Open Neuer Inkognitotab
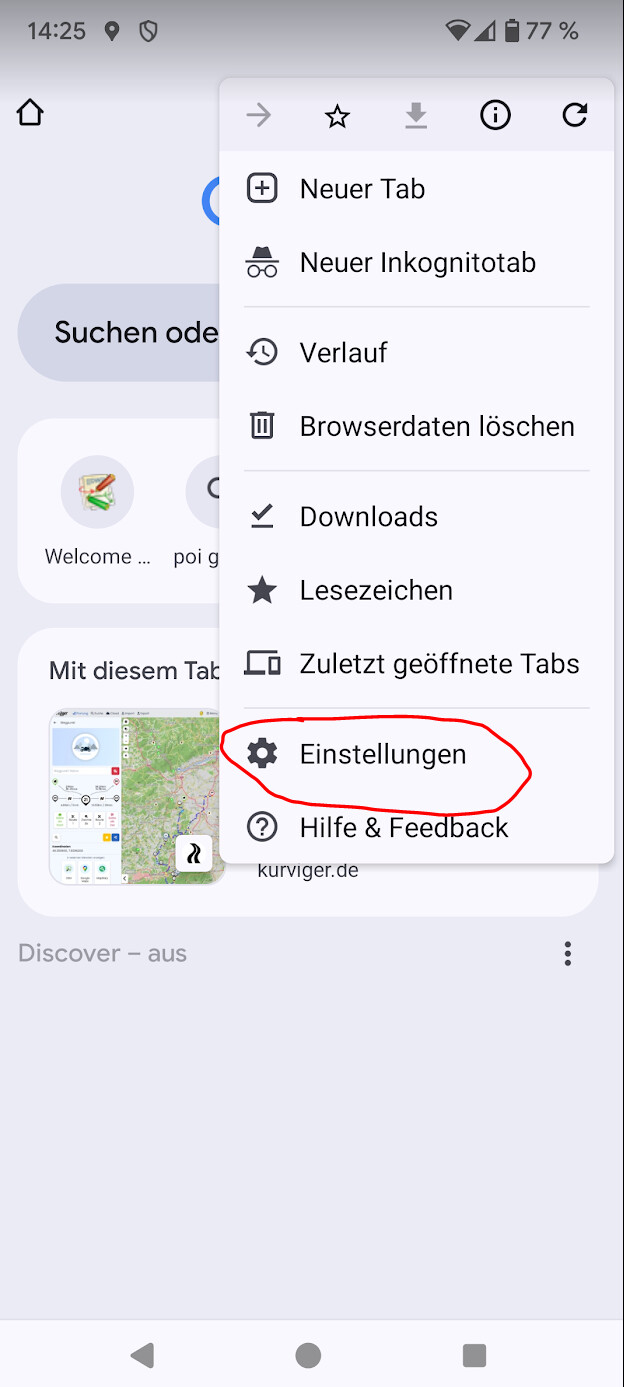The image size is (624, 1387). (x=417, y=263)
